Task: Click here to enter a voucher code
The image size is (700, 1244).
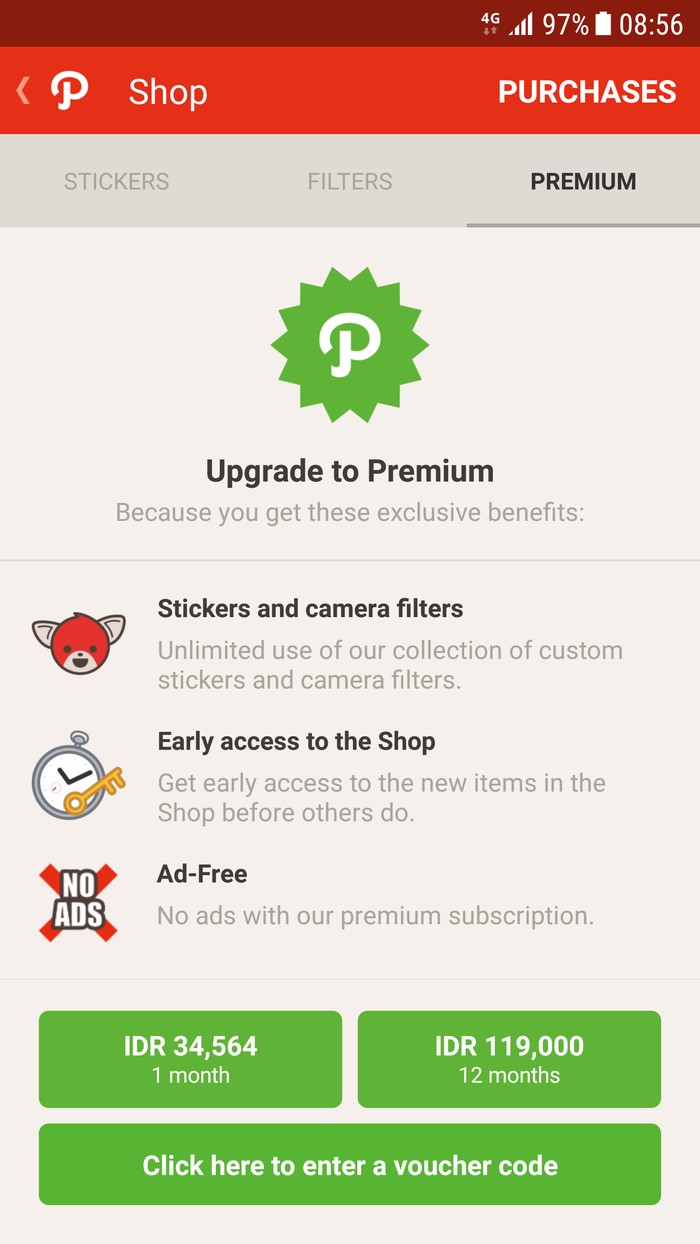Action: tap(350, 1164)
